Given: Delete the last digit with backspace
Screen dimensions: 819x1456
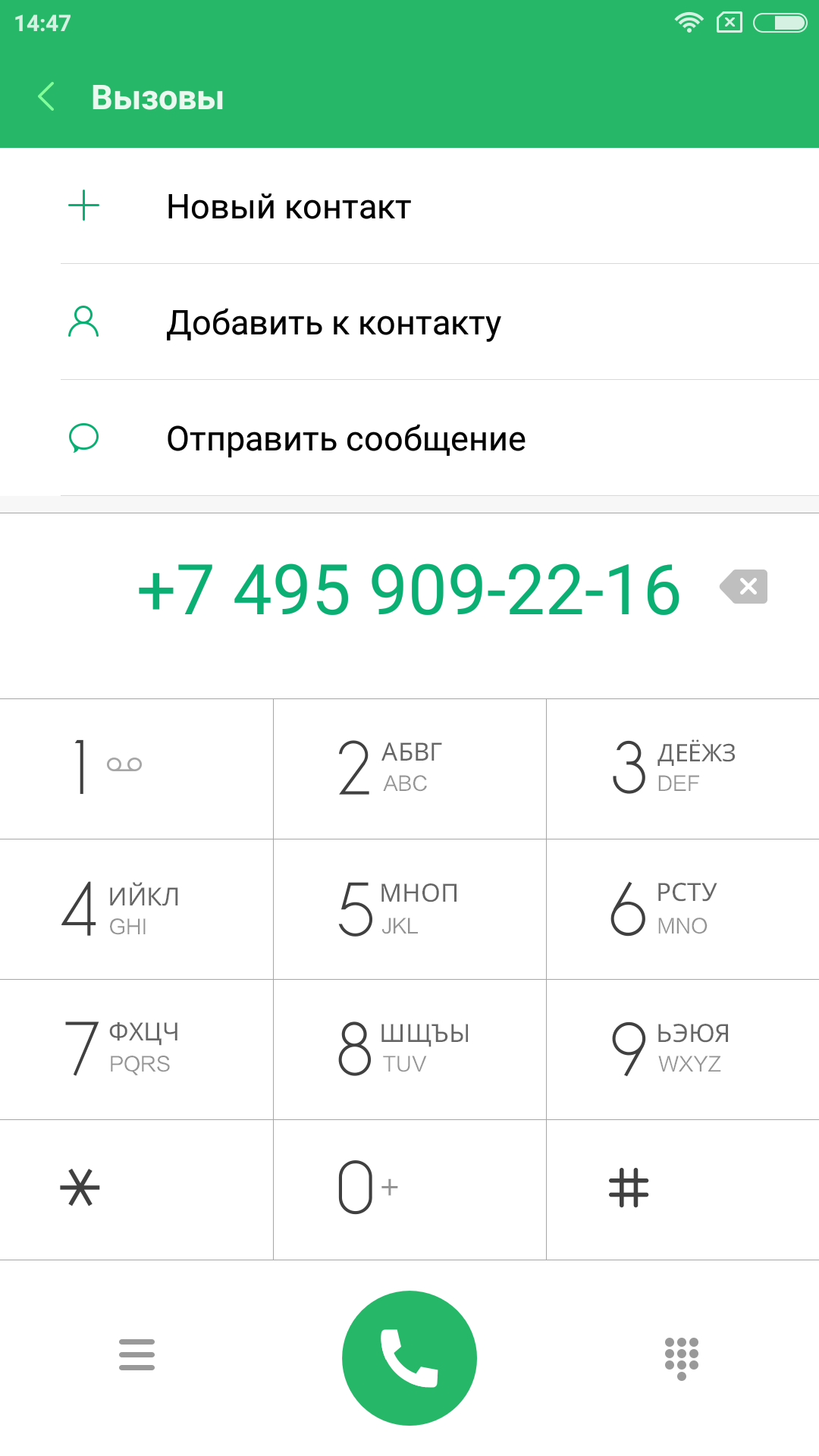Looking at the screenshot, I should (745, 587).
